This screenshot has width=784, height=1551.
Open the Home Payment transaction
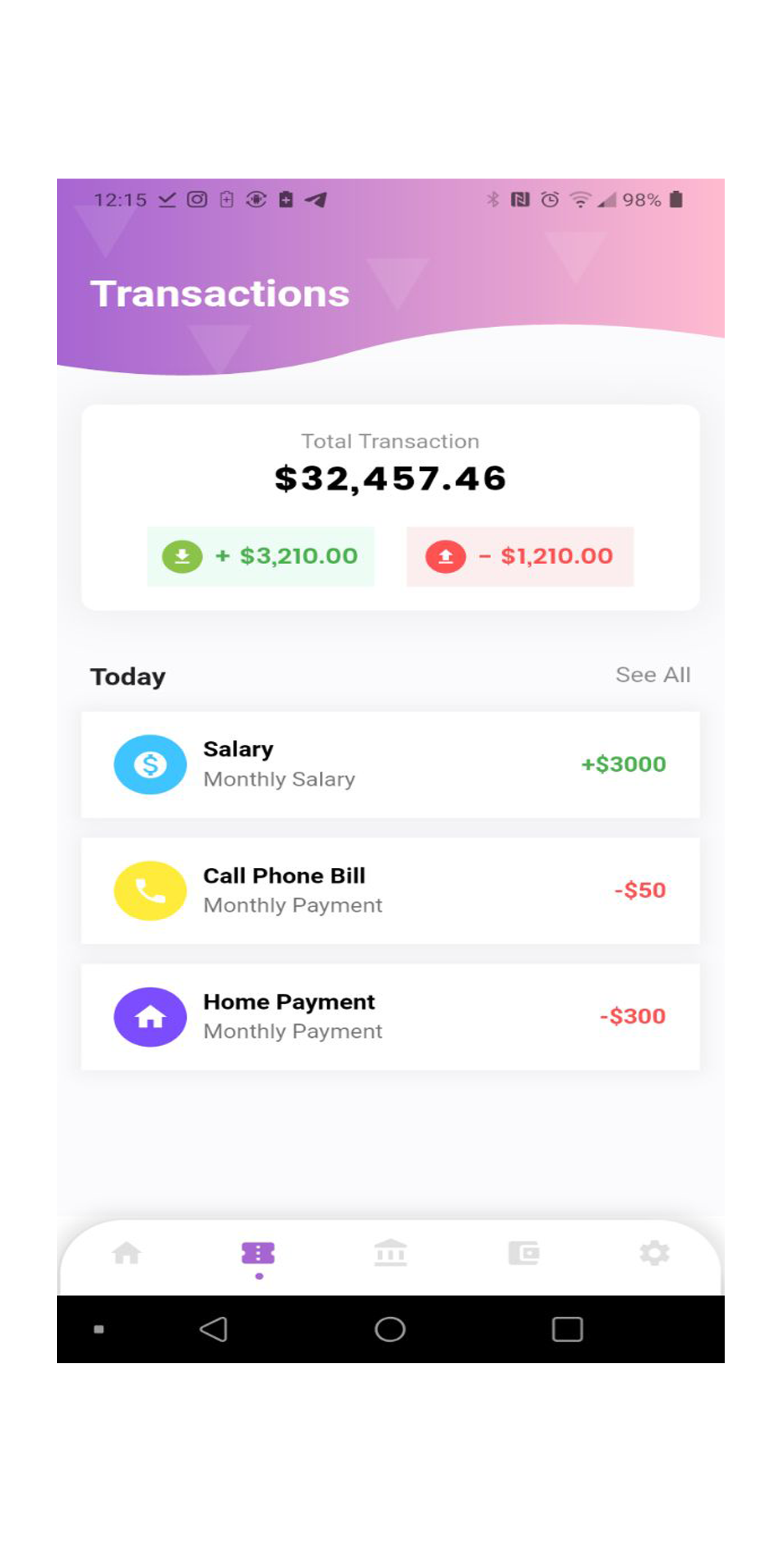[x=390, y=1016]
